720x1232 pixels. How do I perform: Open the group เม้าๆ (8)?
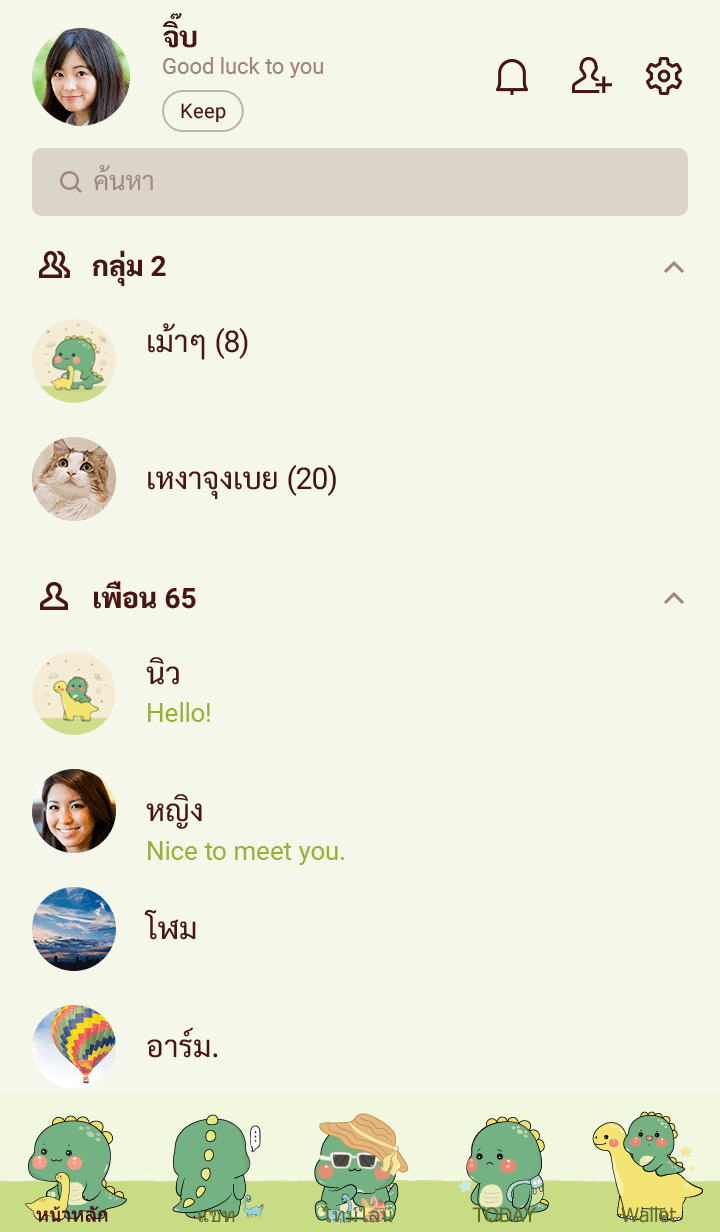[197, 344]
